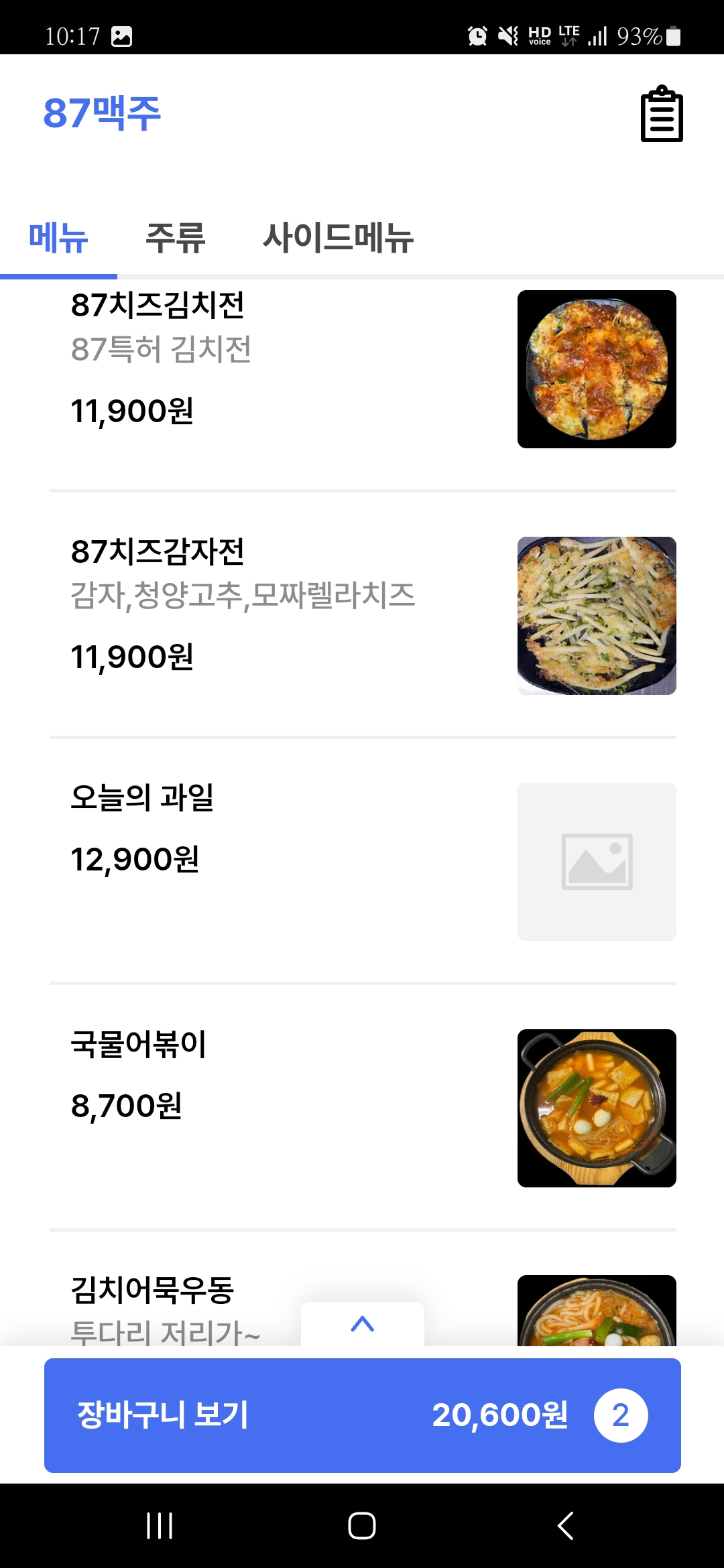724x1568 pixels.
Task: Switch to the 주류 tab
Action: point(175,238)
